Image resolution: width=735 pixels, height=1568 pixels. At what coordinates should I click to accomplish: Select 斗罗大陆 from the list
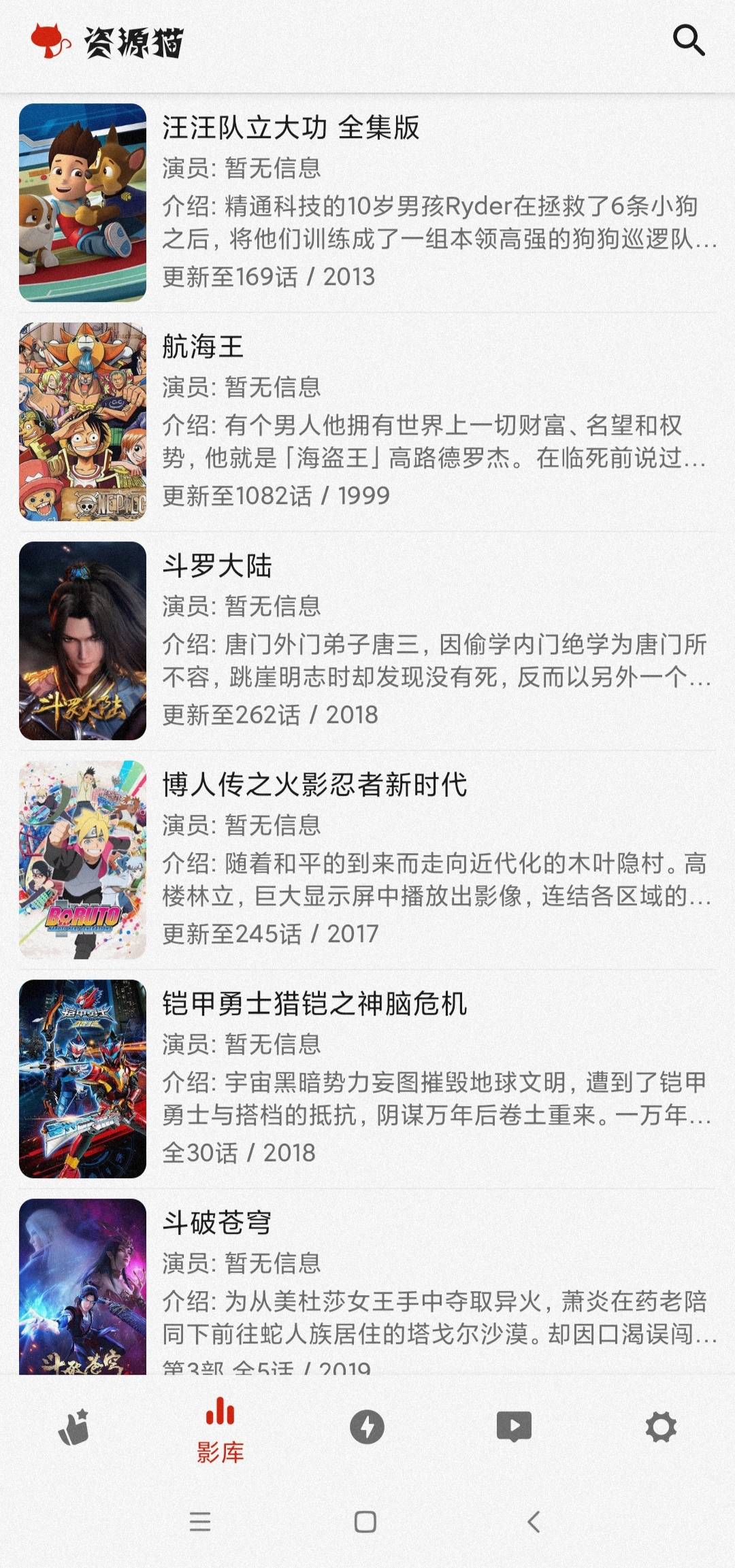click(367, 641)
